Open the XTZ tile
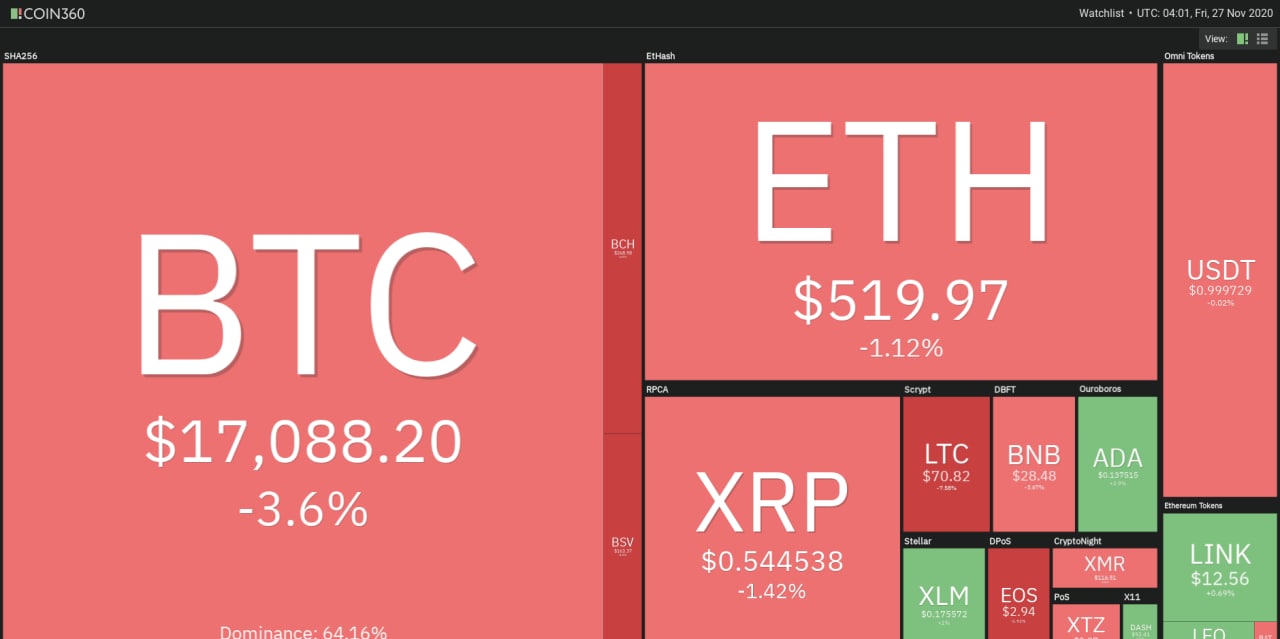The height and width of the screenshot is (639, 1280). tap(1085, 622)
